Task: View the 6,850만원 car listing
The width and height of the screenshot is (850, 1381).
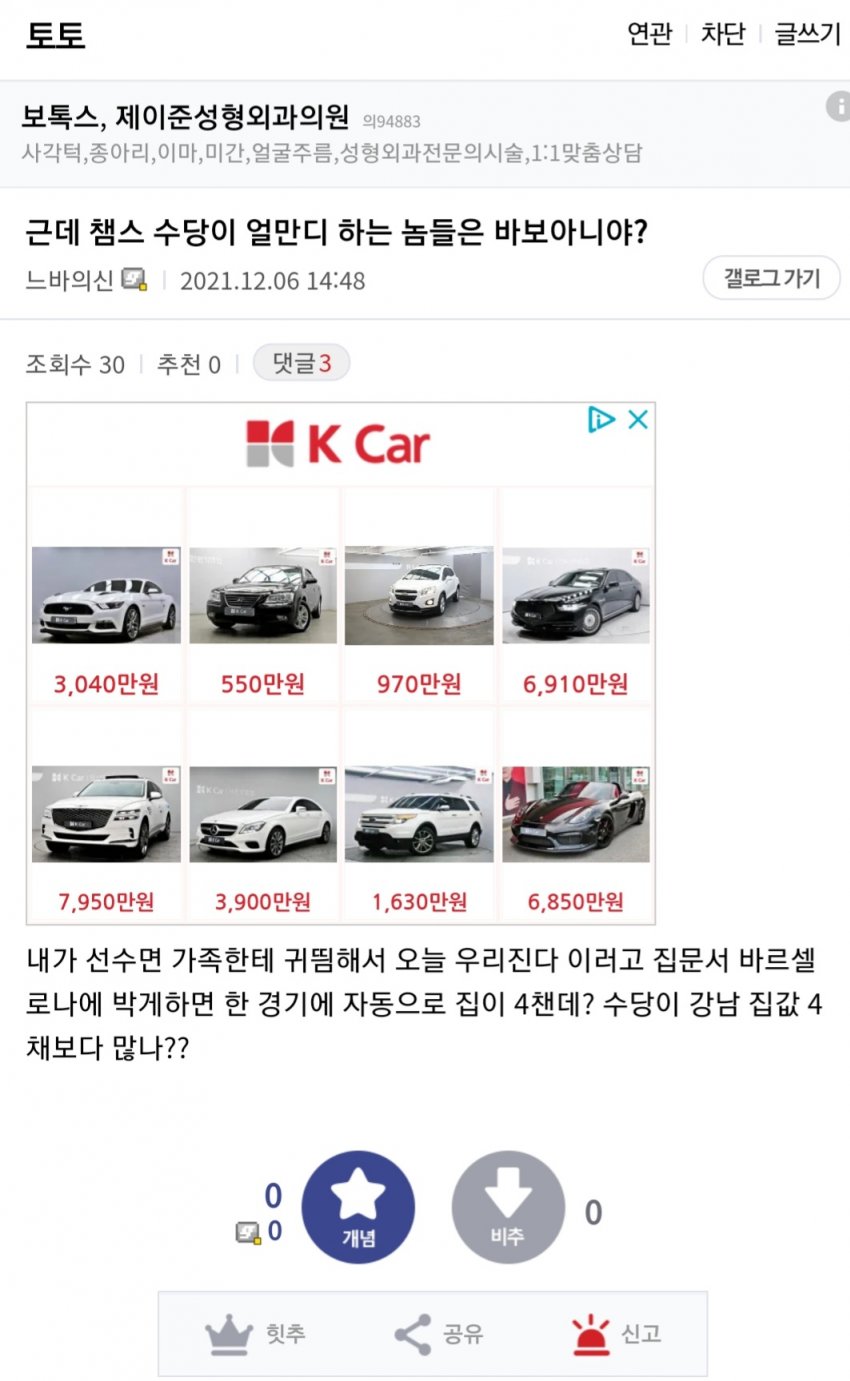Action: (575, 830)
